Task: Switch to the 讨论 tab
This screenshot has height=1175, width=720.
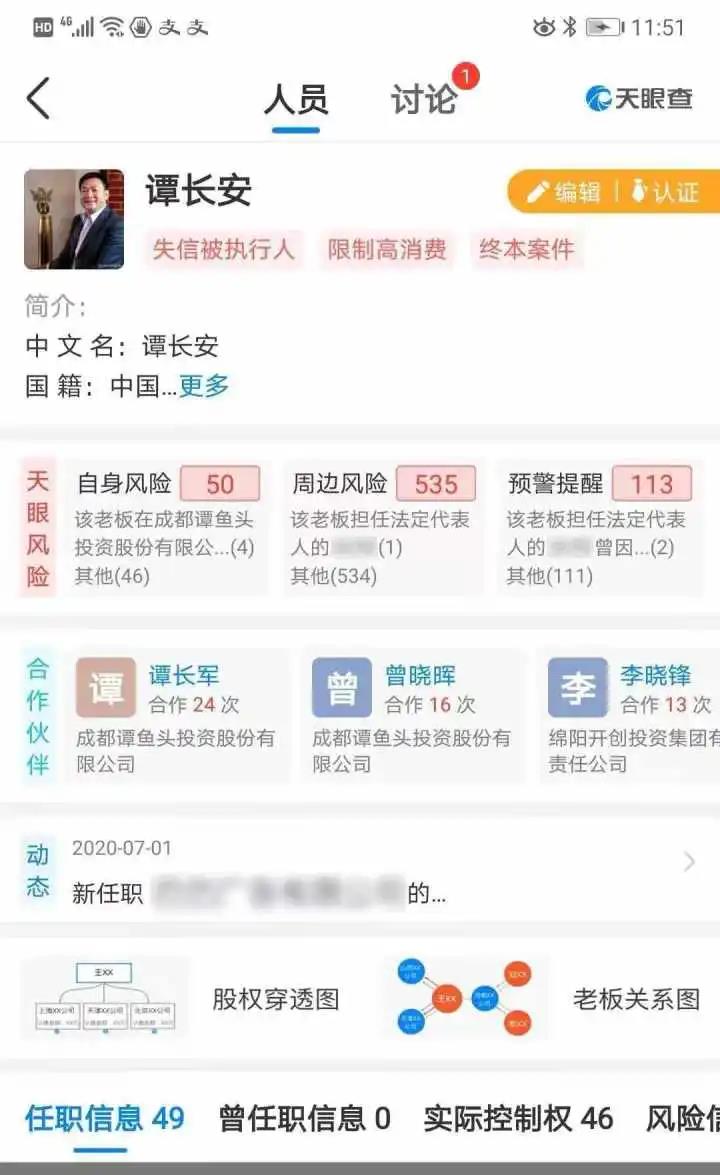Action: (x=424, y=99)
